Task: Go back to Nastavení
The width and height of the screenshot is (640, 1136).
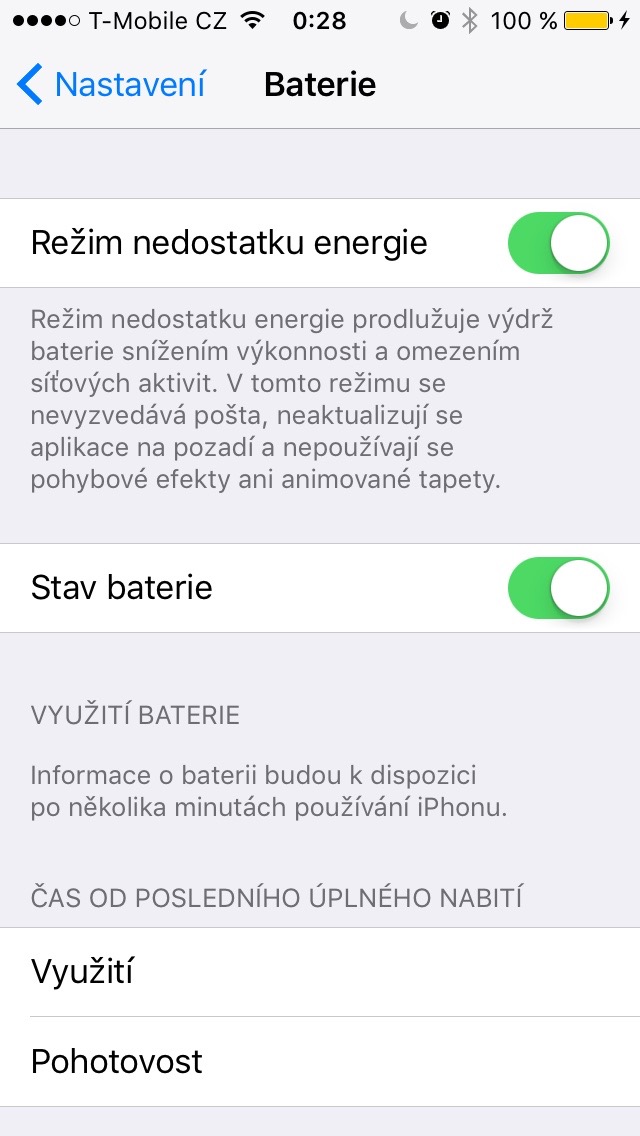Action: [x=112, y=85]
